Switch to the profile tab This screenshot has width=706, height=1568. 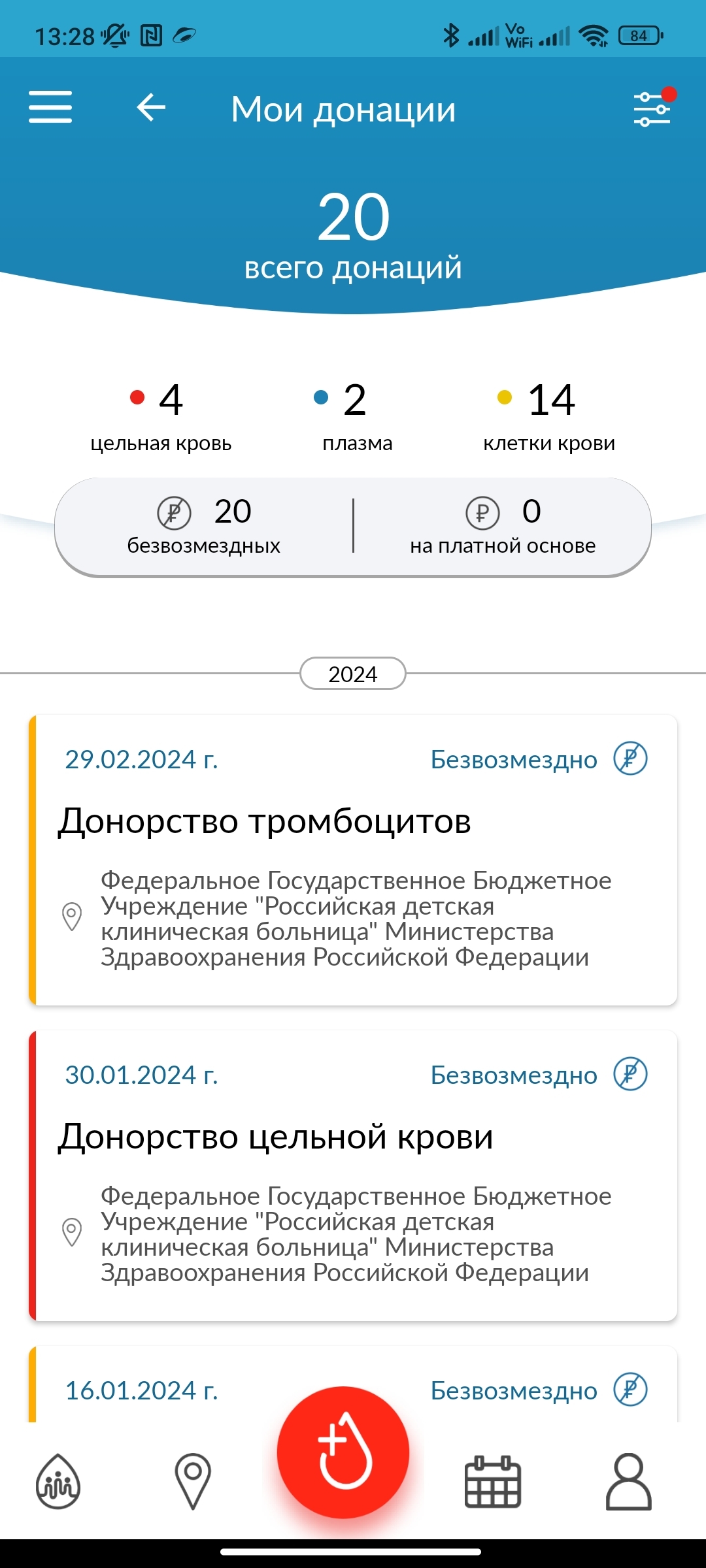629,1482
